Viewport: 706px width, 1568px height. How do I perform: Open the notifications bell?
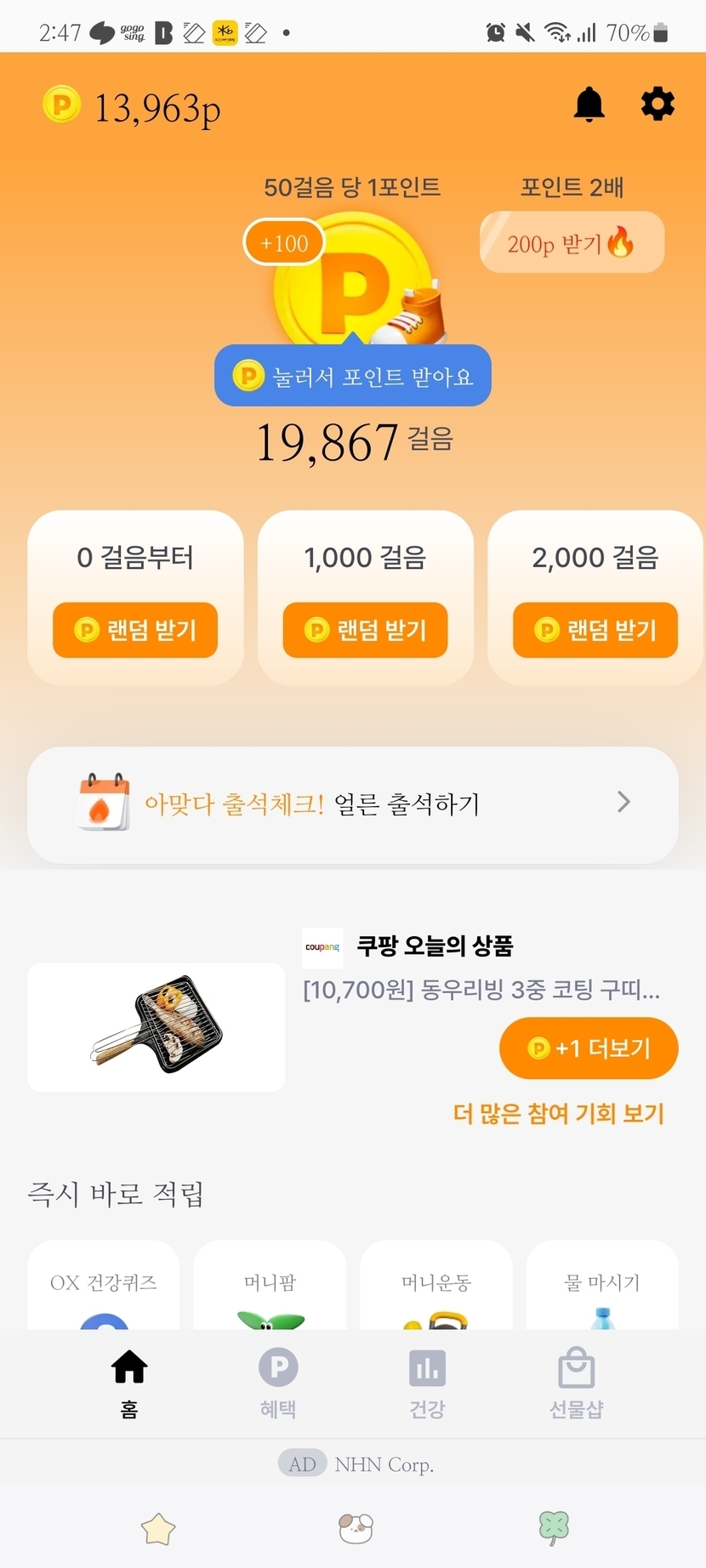589,105
